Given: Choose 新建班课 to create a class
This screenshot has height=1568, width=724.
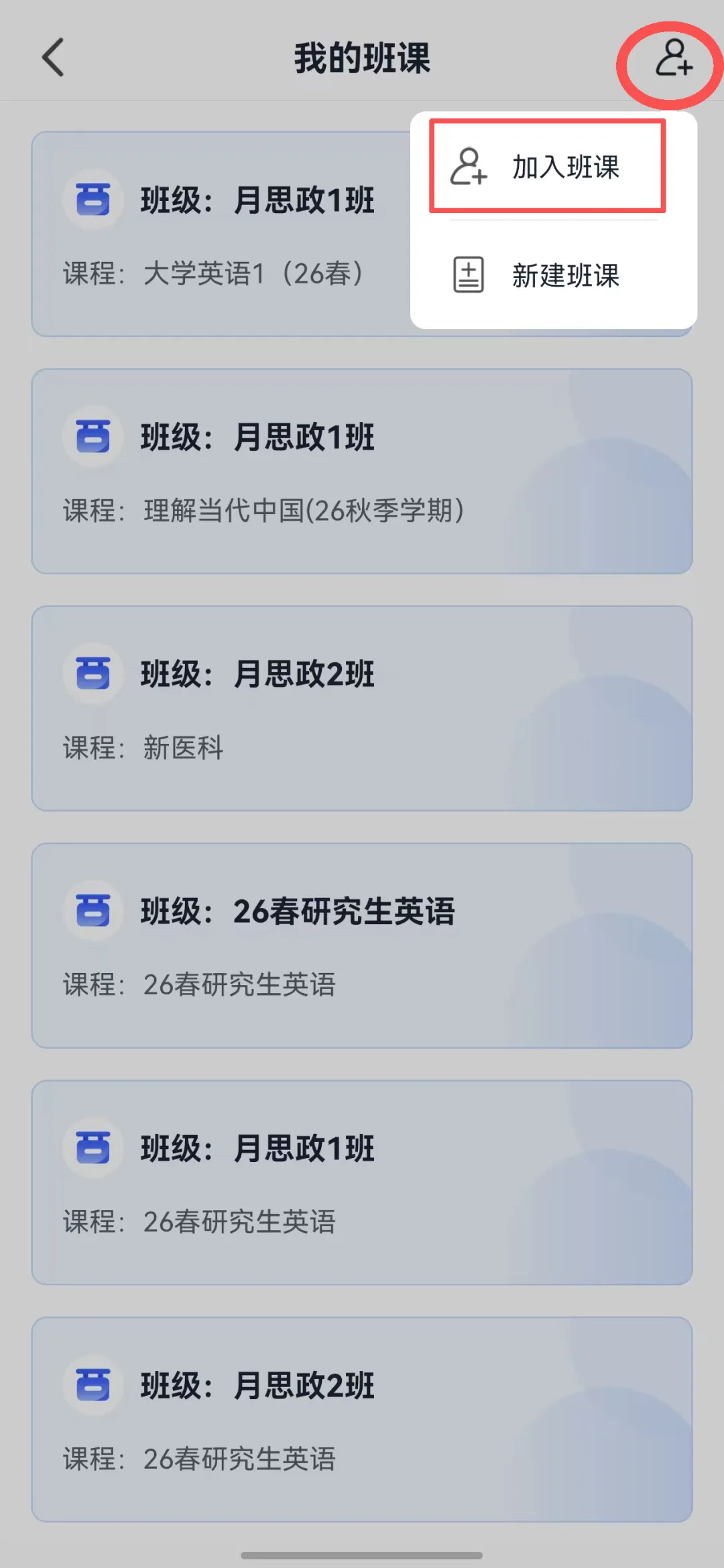Looking at the screenshot, I should [x=548, y=275].
